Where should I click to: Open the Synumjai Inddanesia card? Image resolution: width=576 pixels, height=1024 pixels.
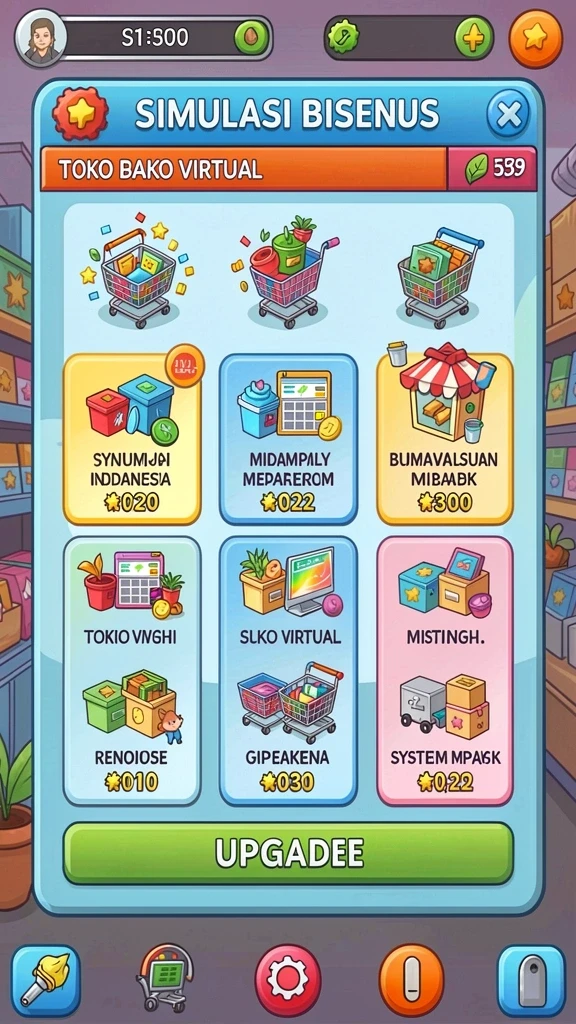132,439
